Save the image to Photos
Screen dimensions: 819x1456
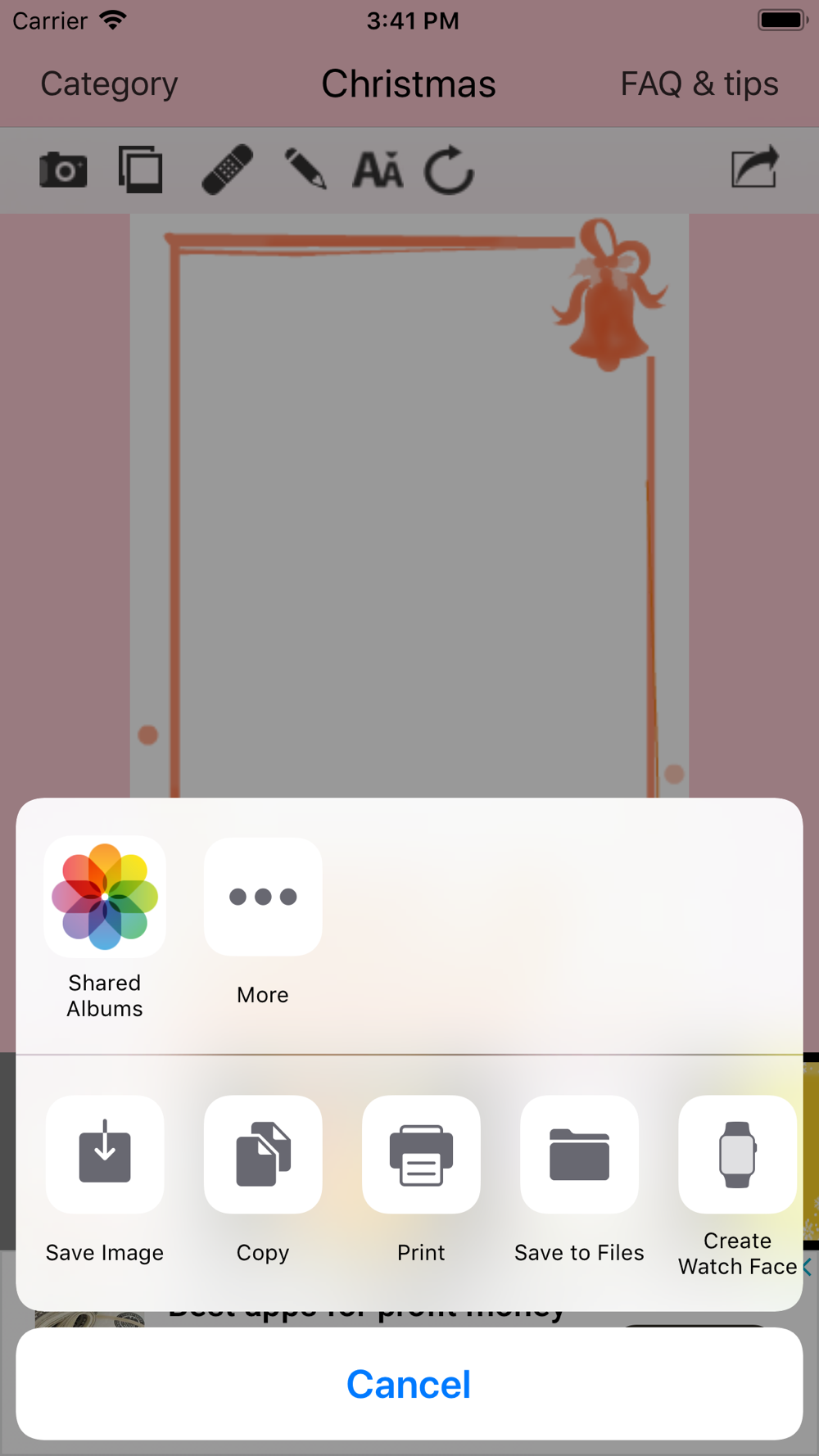click(104, 1155)
